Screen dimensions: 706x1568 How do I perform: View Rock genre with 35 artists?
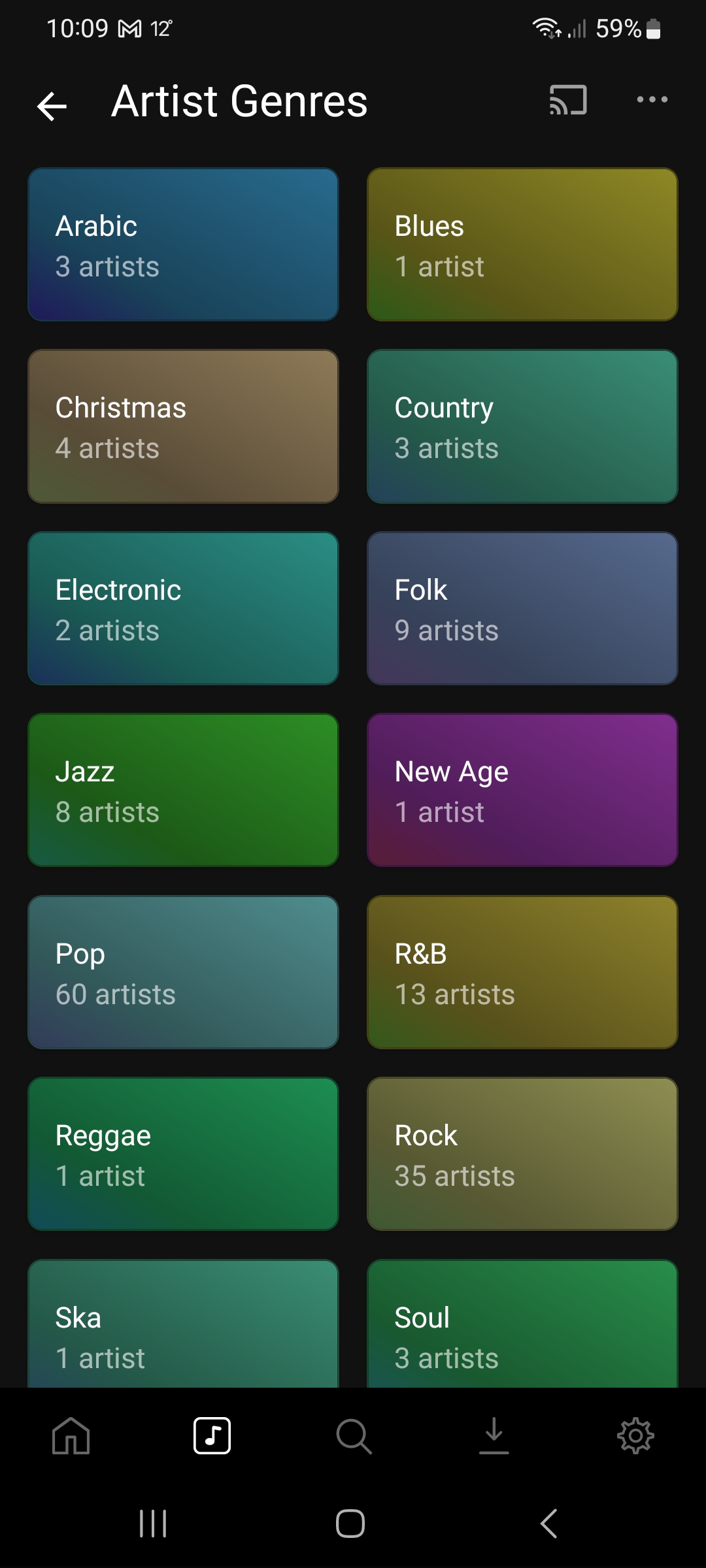coord(522,1154)
